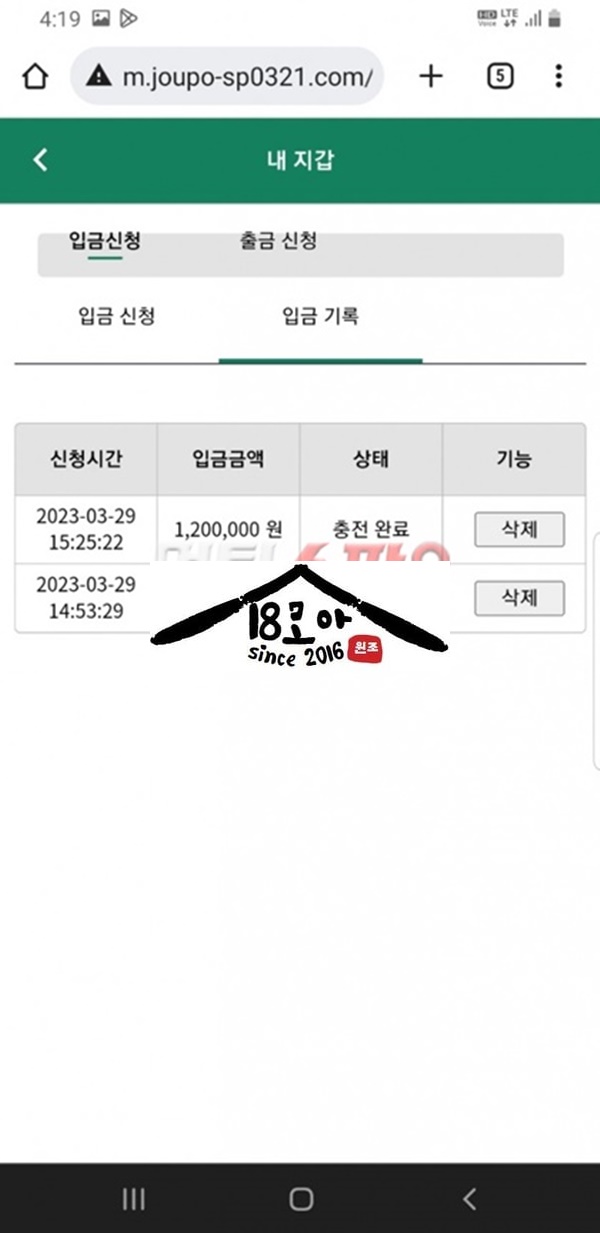Select the 입금 신청 sub-tab
Image resolution: width=600 pixels, height=1233 pixels.
click(117, 317)
